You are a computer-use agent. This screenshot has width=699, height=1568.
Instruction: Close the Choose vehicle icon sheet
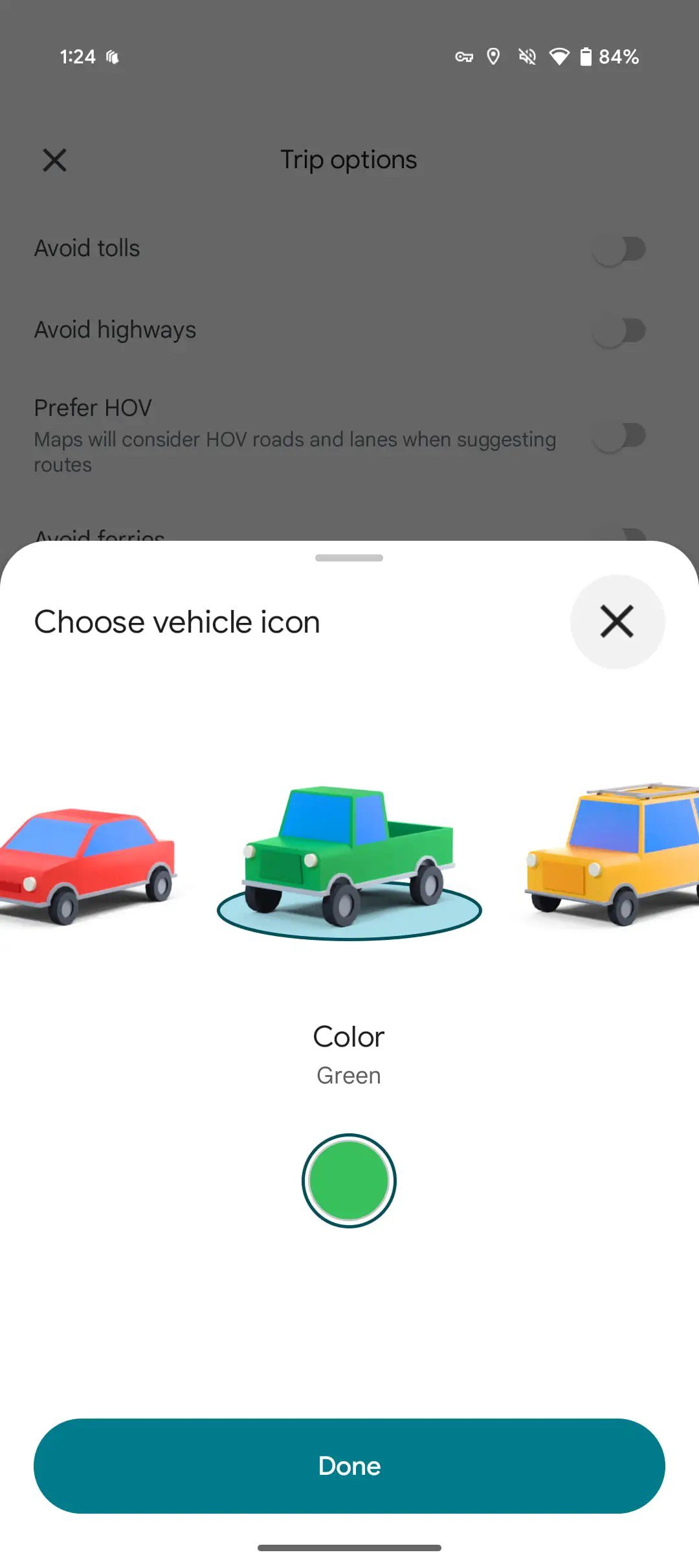coord(617,622)
